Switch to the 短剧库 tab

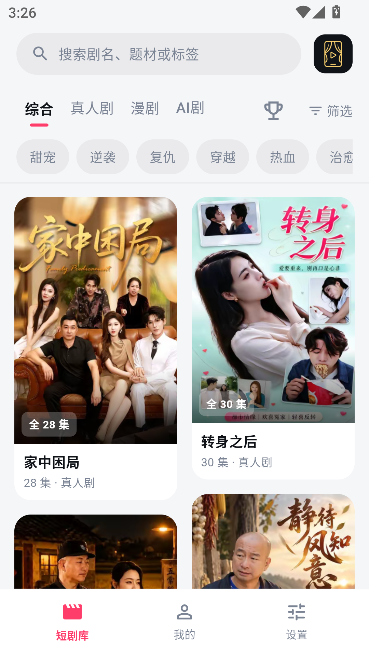72,622
